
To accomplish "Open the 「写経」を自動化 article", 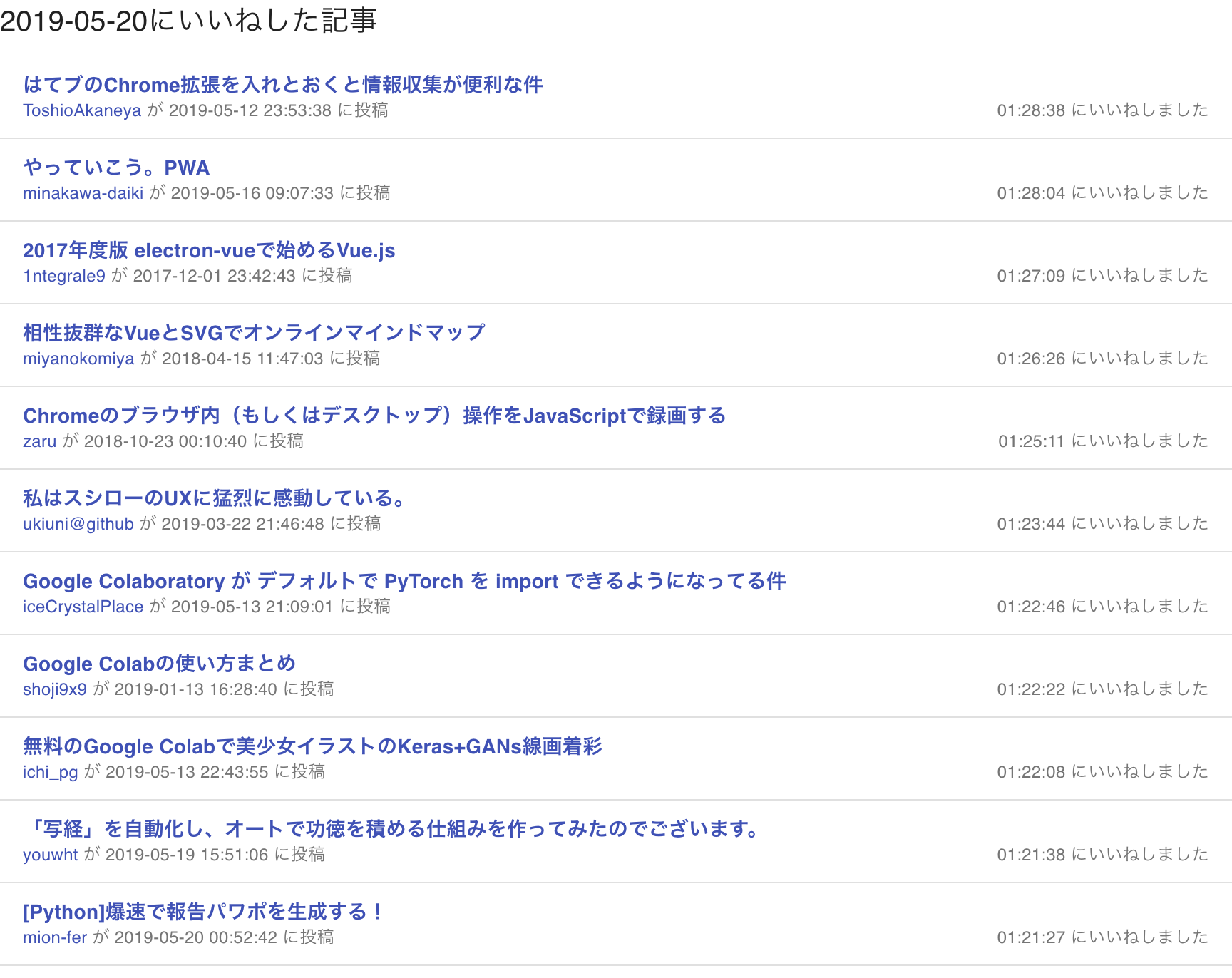I will tap(393, 829).
